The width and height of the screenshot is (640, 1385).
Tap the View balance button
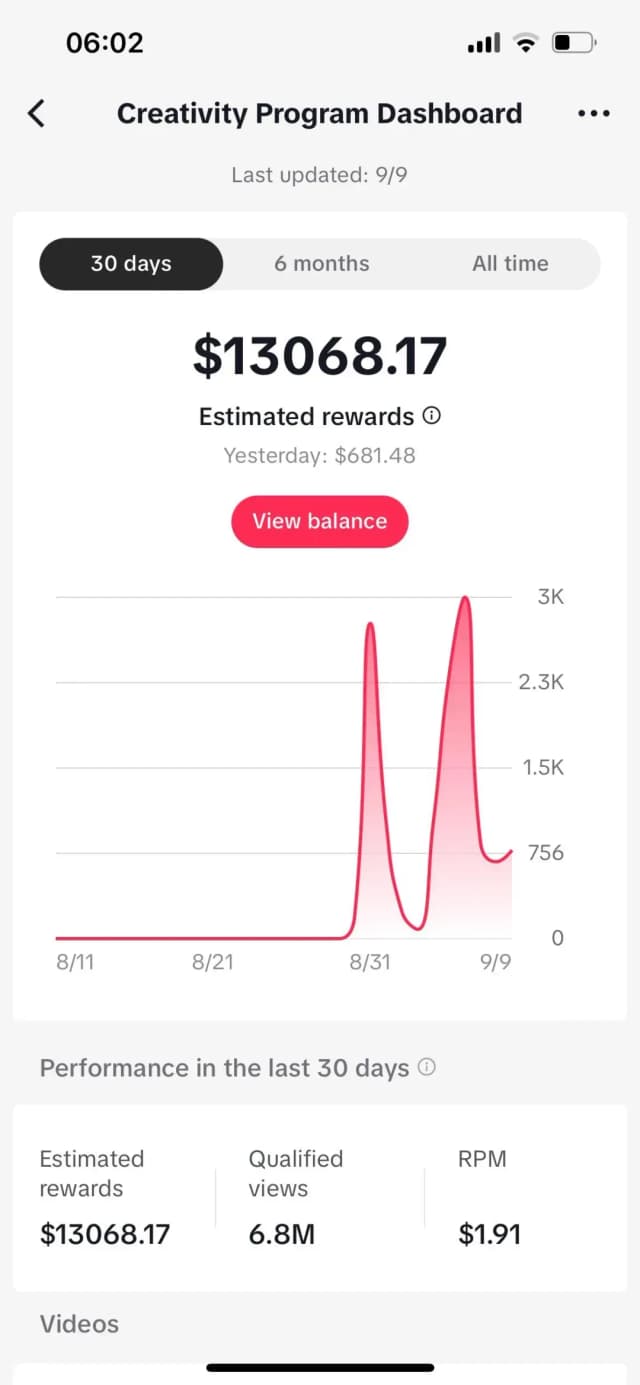click(x=320, y=521)
